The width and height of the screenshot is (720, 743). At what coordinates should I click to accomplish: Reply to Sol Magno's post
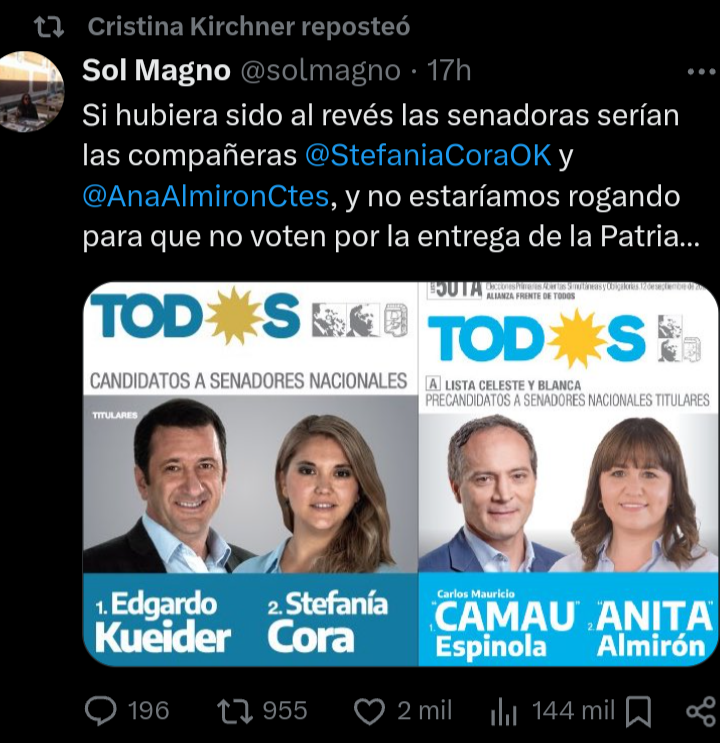[102, 710]
